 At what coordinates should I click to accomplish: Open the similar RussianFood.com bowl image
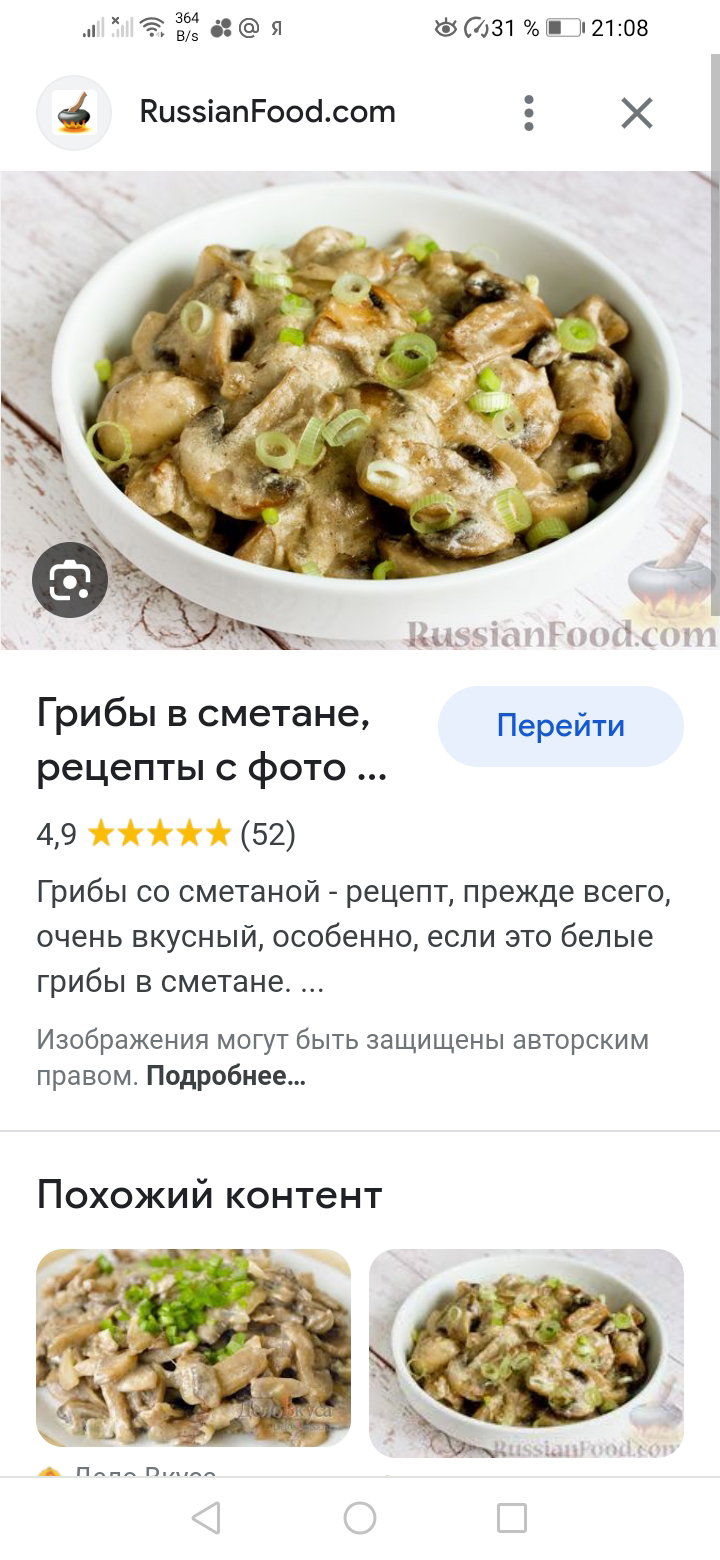(526, 1352)
